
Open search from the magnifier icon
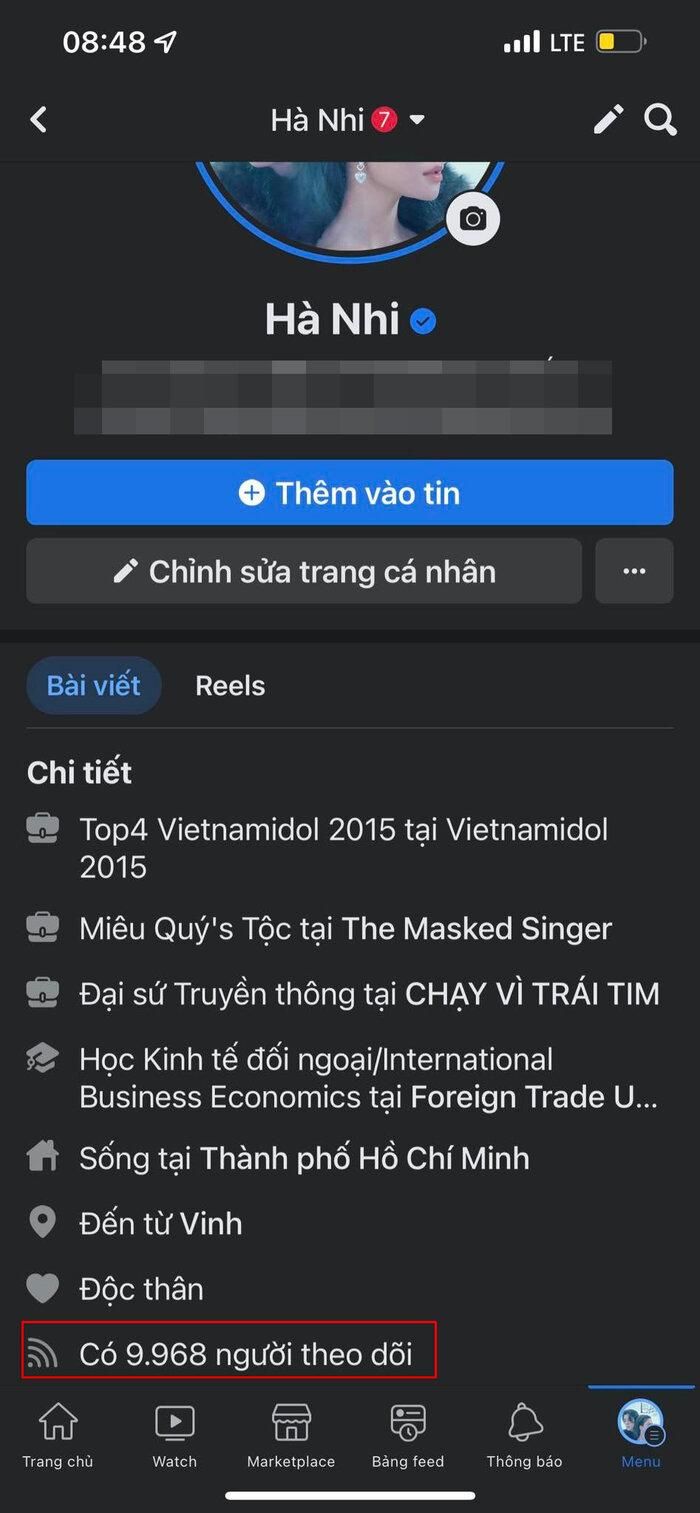click(x=660, y=120)
